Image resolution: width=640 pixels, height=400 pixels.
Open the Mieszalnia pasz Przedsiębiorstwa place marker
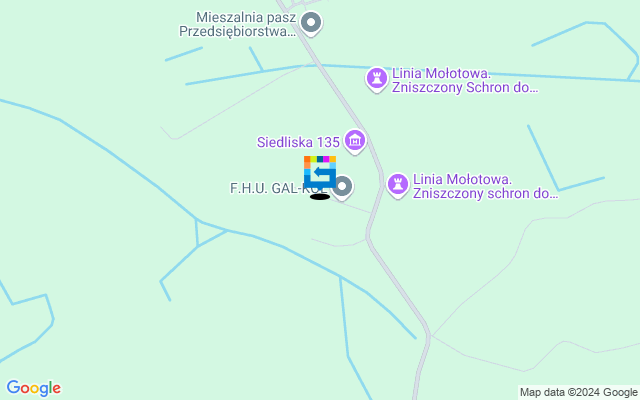click(x=312, y=22)
